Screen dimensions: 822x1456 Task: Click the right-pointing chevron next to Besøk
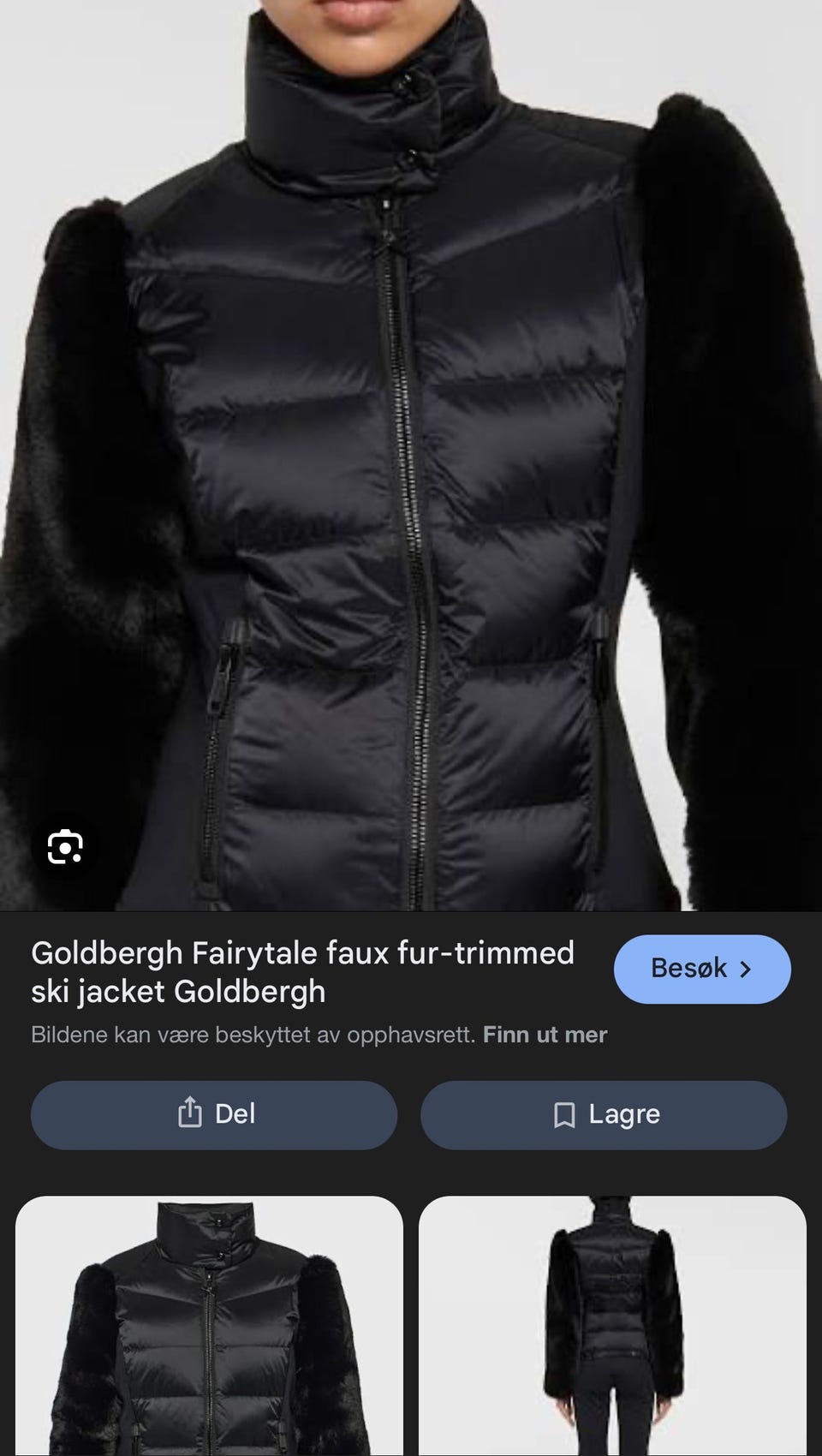[747, 969]
